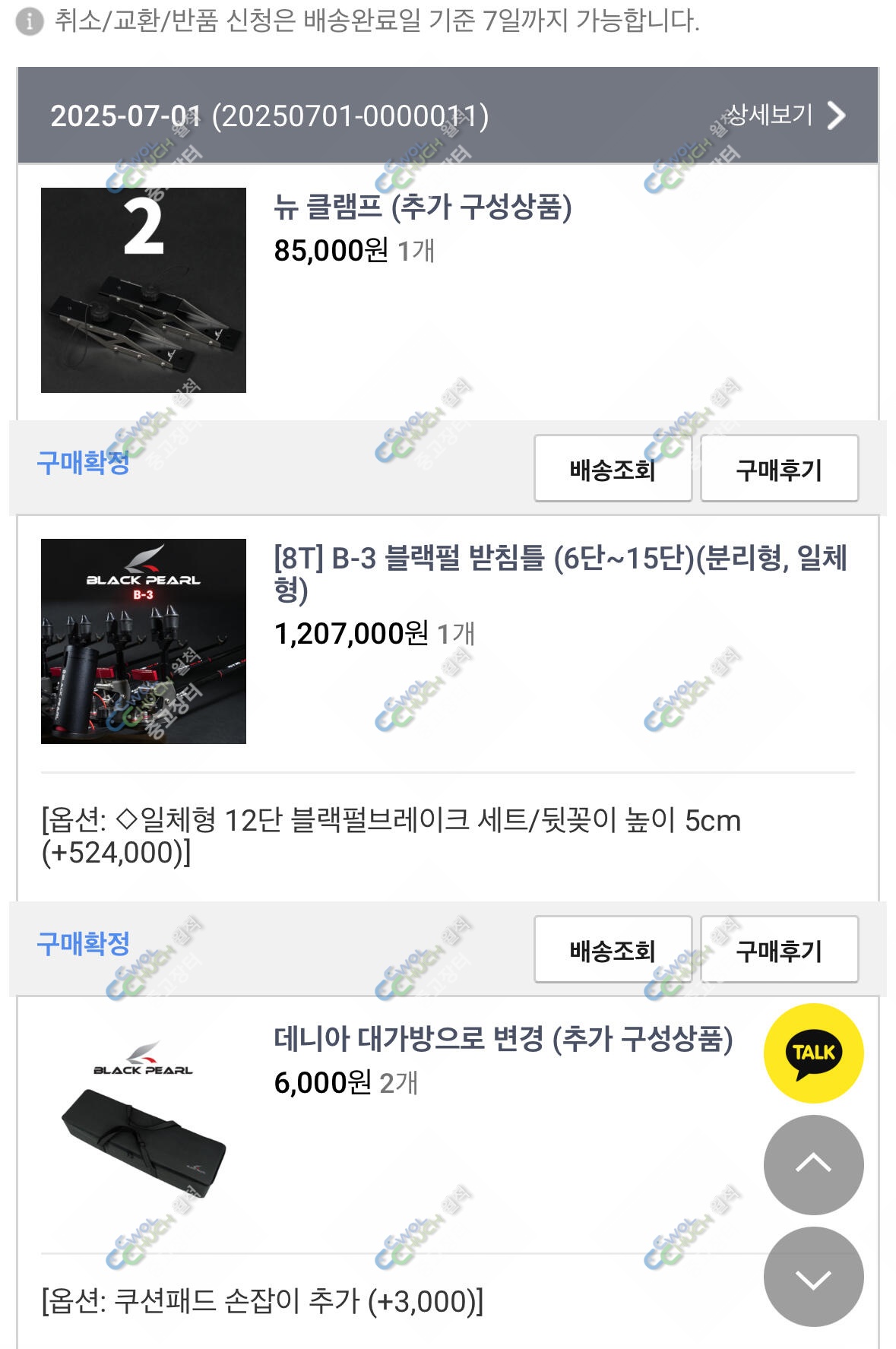Start KakaoTalk chat consultation
896x1349 pixels.
point(813,1053)
